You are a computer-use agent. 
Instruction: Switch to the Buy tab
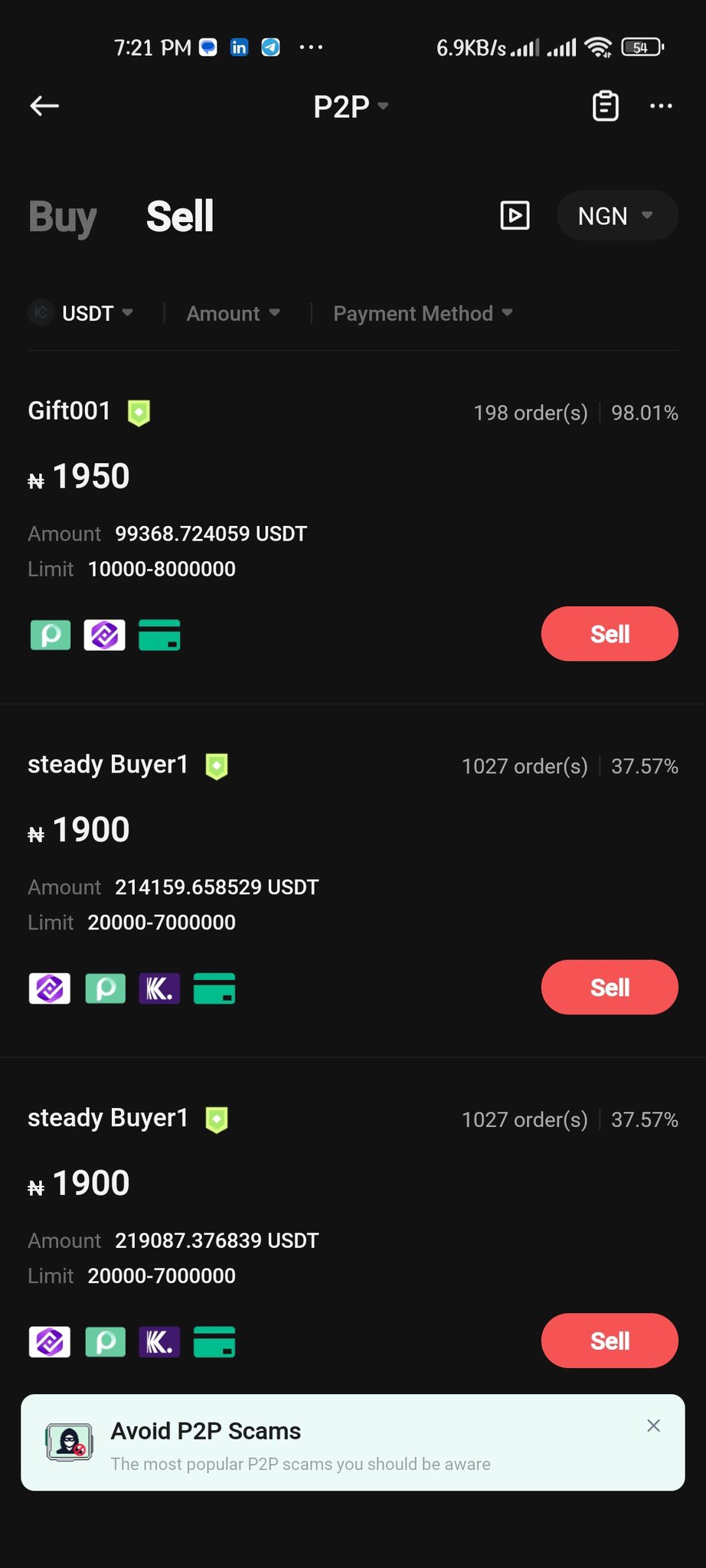(63, 216)
